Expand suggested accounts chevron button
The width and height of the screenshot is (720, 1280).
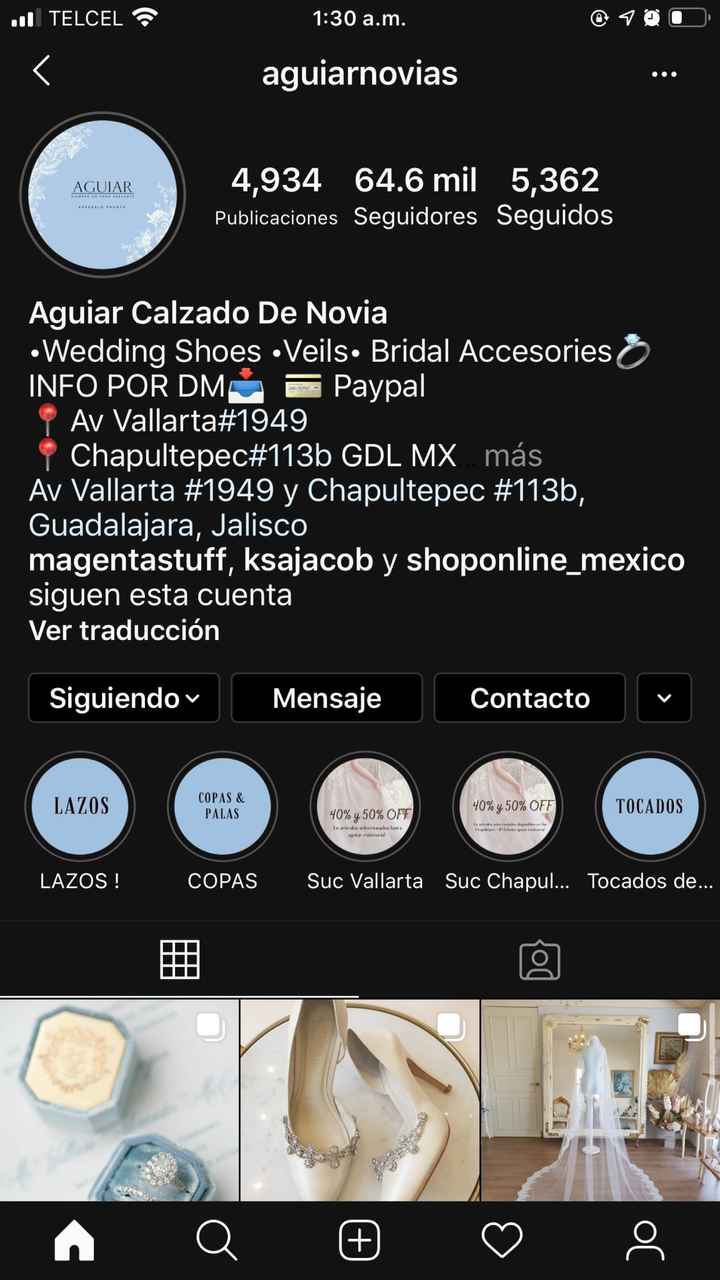[665, 698]
